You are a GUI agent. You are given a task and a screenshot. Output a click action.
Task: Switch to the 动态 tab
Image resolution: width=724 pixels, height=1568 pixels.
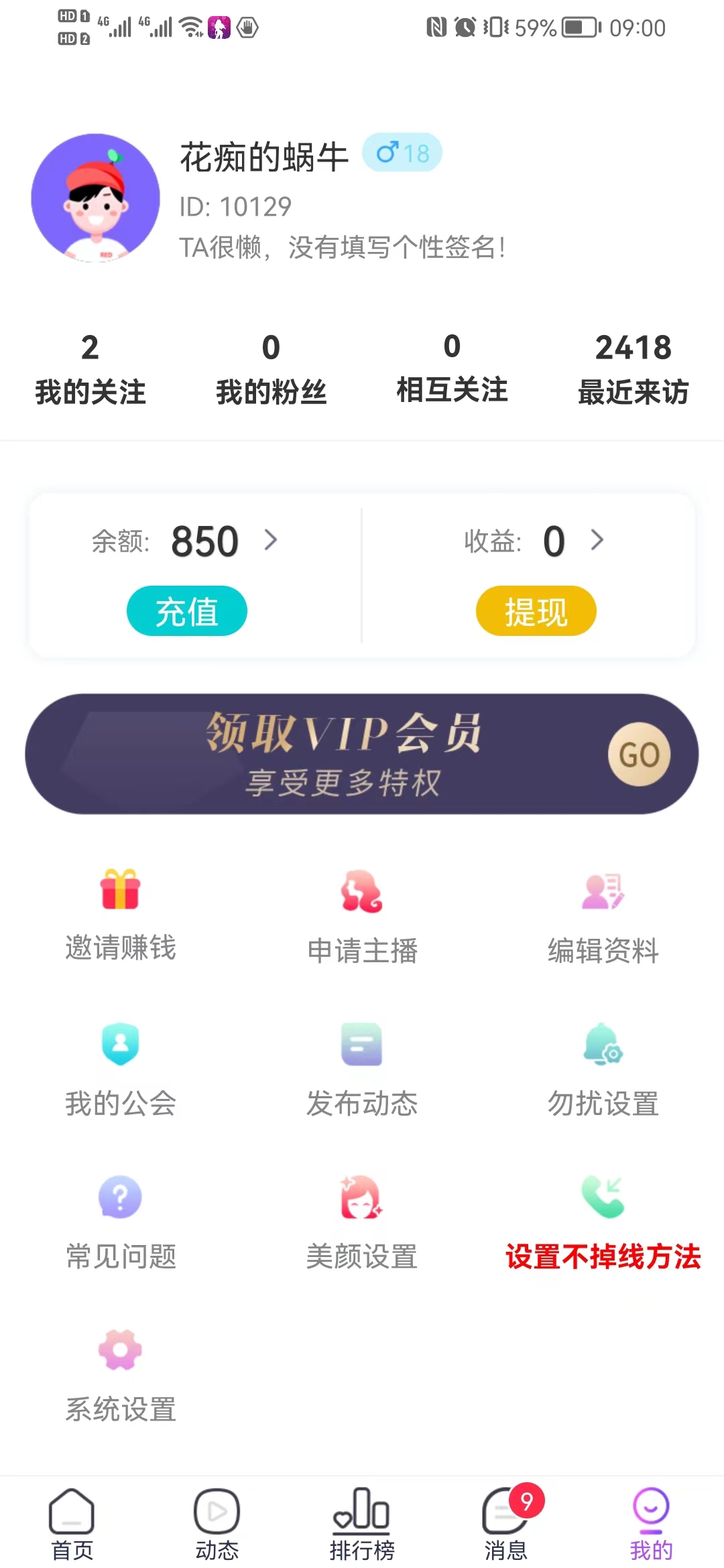pos(217,1522)
